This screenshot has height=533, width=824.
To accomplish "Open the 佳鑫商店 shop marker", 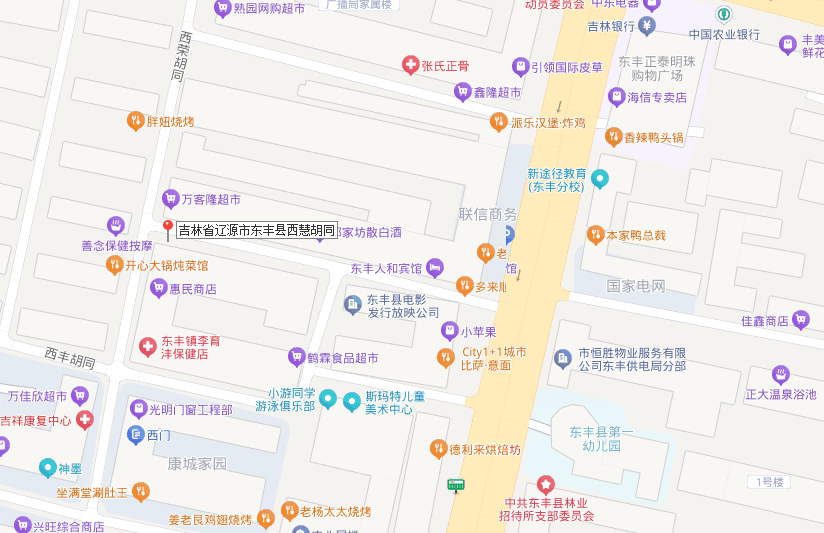I will [x=800, y=320].
